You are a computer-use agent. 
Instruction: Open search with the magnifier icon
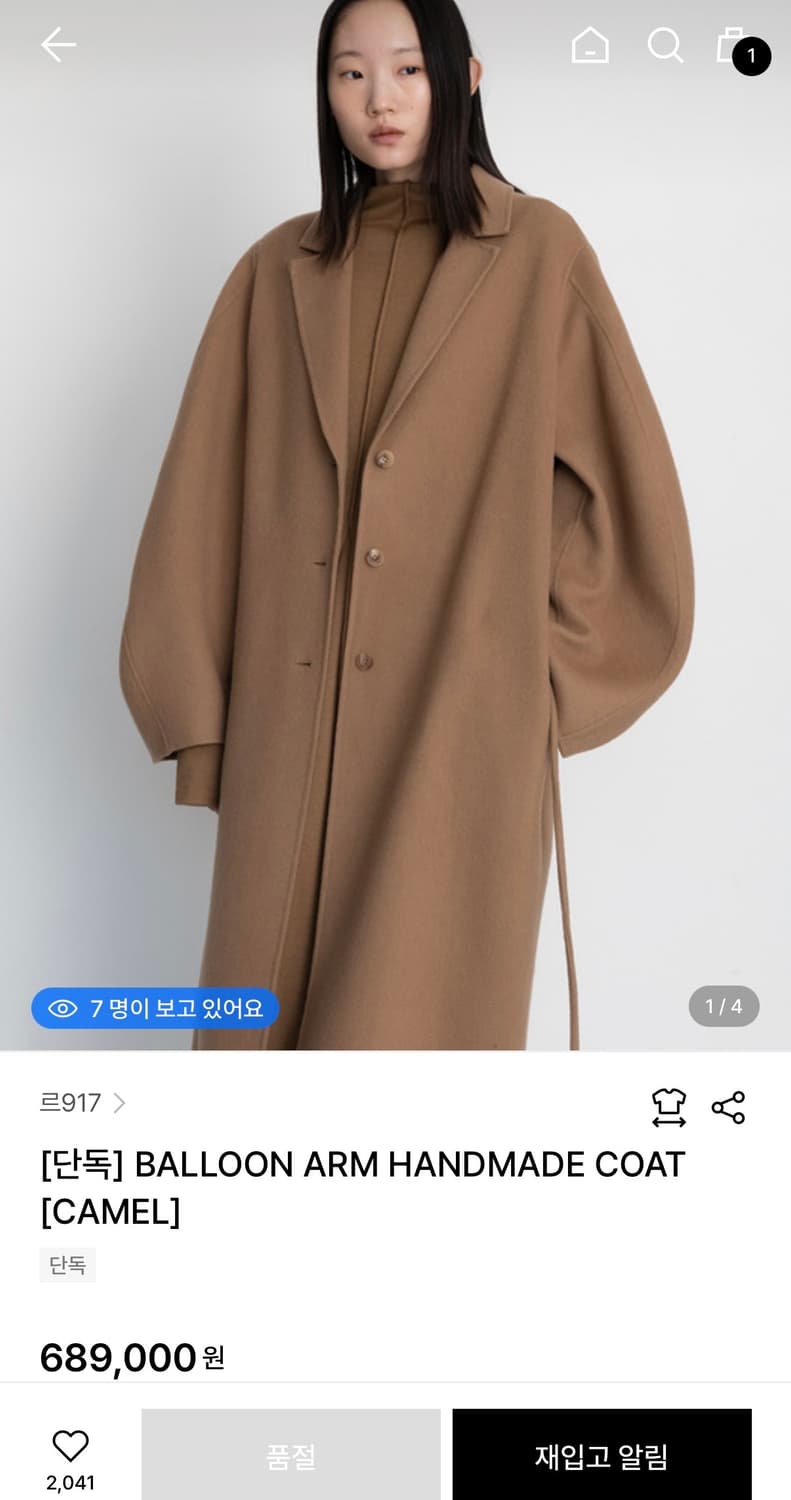(664, 44)
